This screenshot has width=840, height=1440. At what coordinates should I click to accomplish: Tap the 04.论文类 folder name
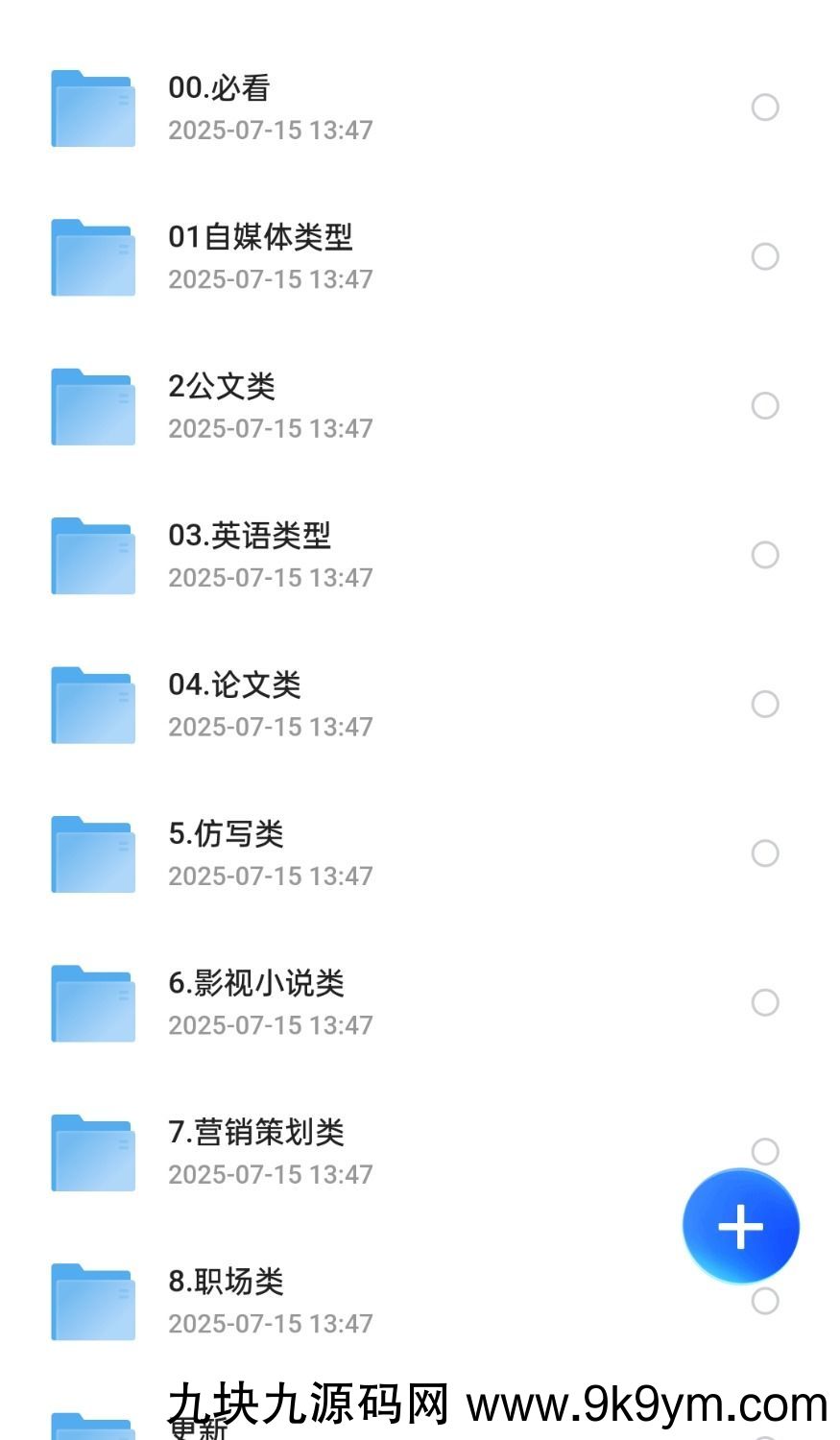coord(234,684)
